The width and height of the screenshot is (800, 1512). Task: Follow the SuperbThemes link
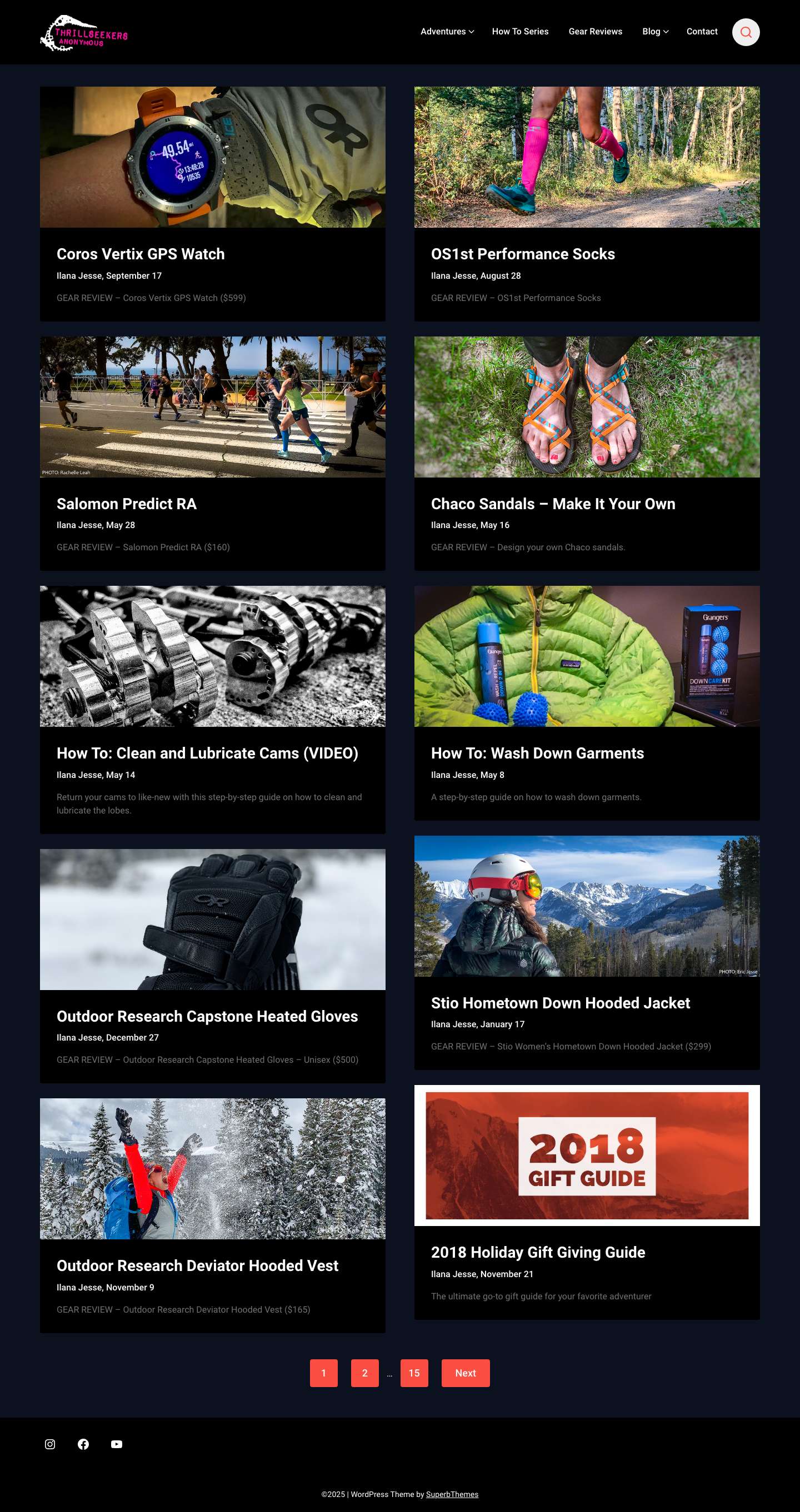tap(452, 1494)
